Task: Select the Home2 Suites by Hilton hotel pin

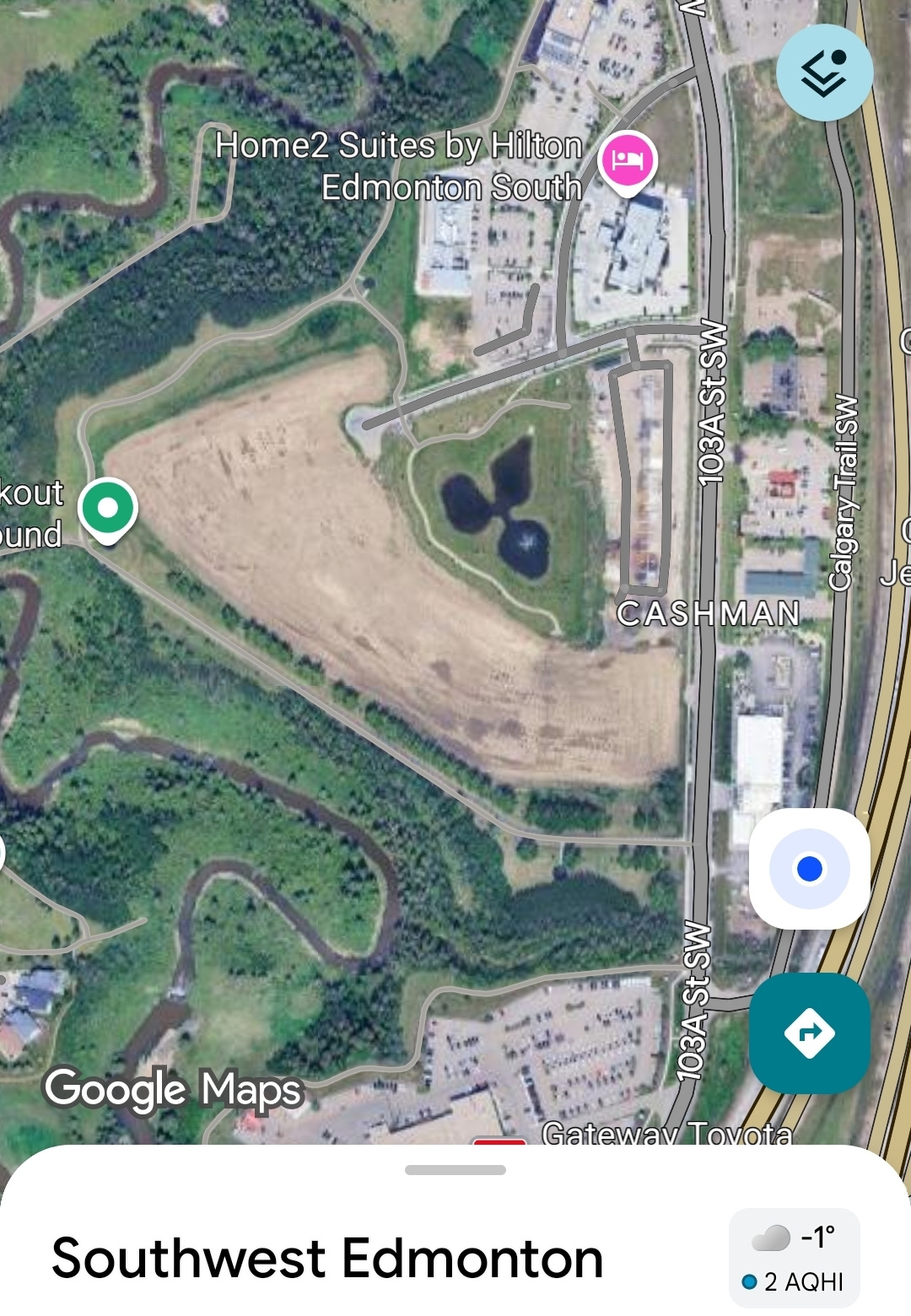Action: (628, 160)
